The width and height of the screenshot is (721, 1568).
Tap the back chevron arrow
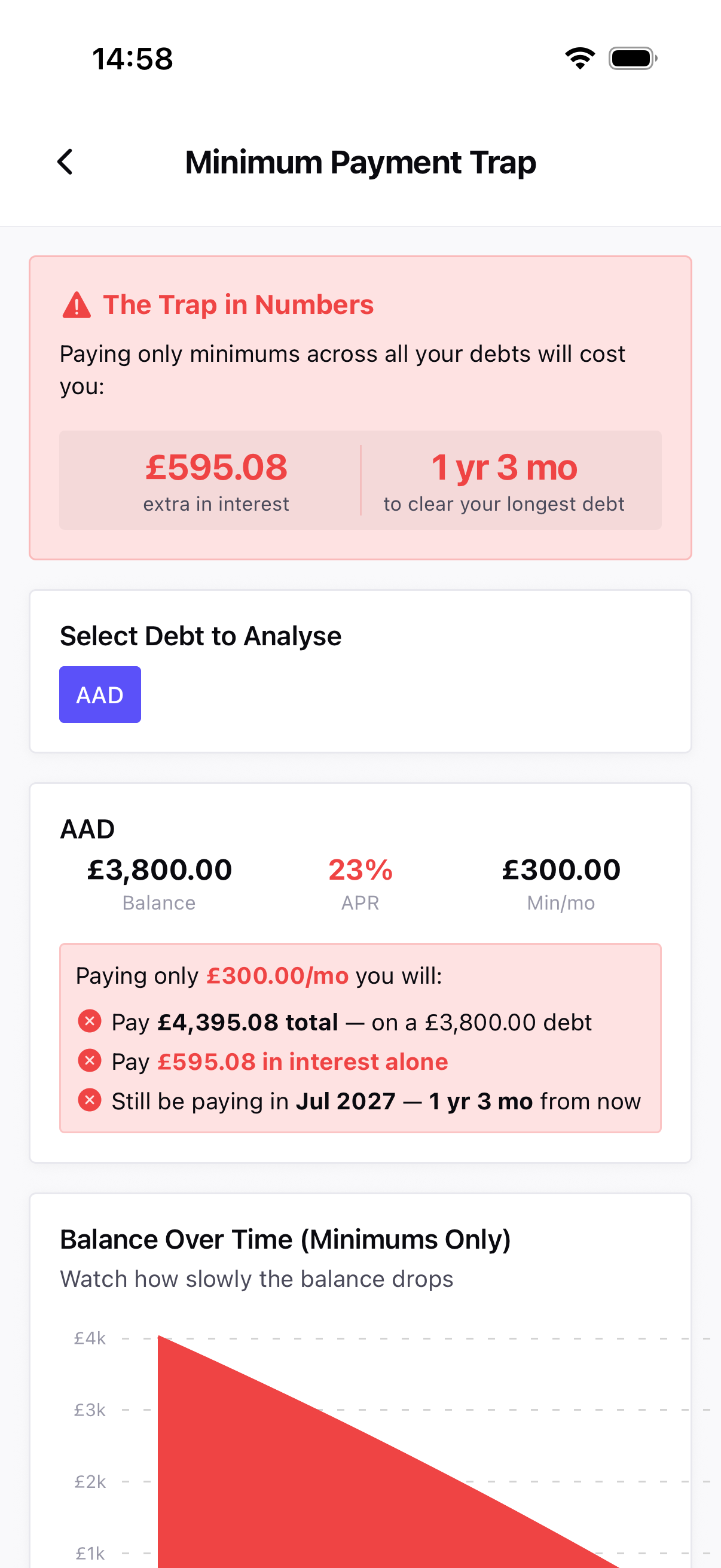click(65, 162)
